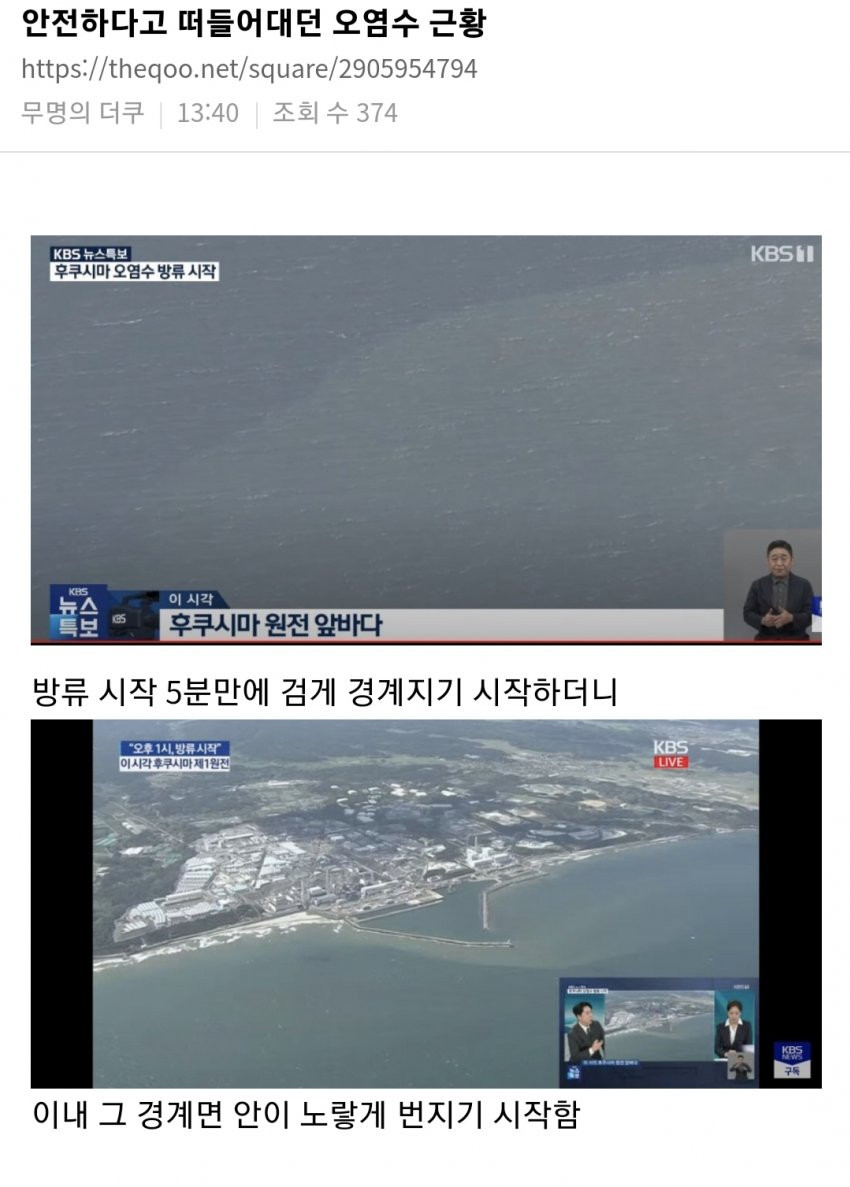This screenshot has height=1187, width=850.
Task: Open the theqoo.net post URL link
Action: click(x=249, y=69)
